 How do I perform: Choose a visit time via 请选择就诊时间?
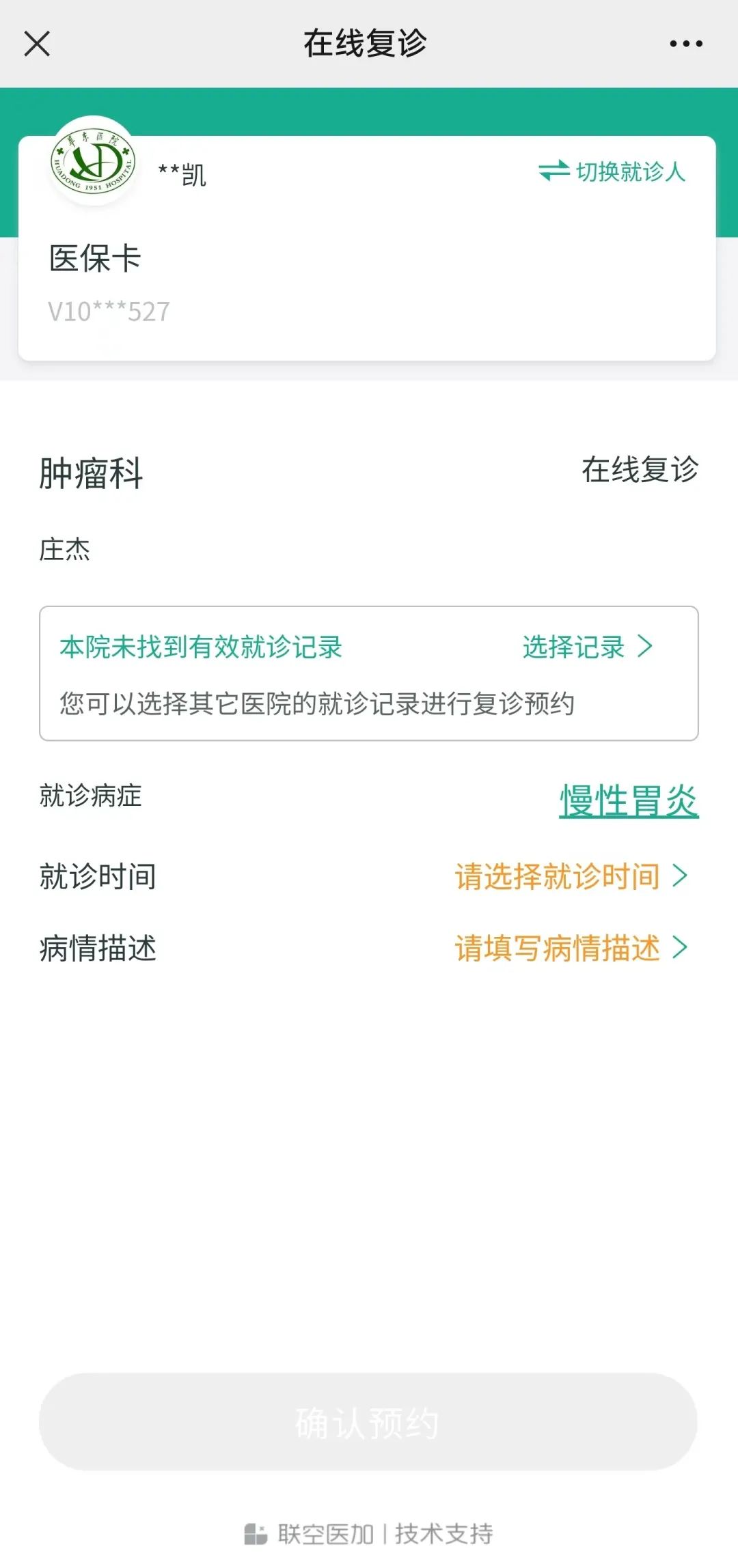click(571, 876)
